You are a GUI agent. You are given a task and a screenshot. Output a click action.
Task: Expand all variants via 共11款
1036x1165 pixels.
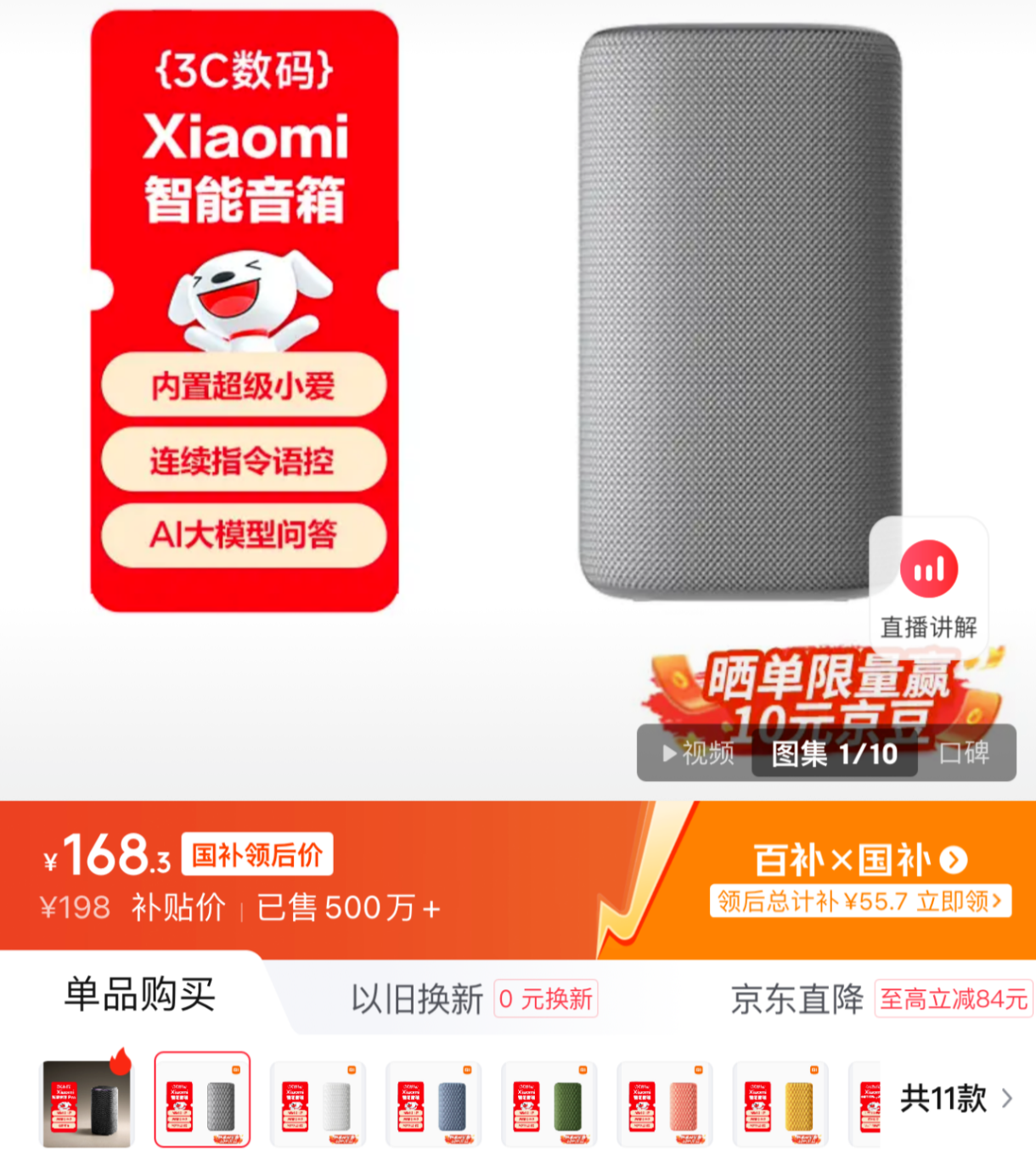[955, 1099]
